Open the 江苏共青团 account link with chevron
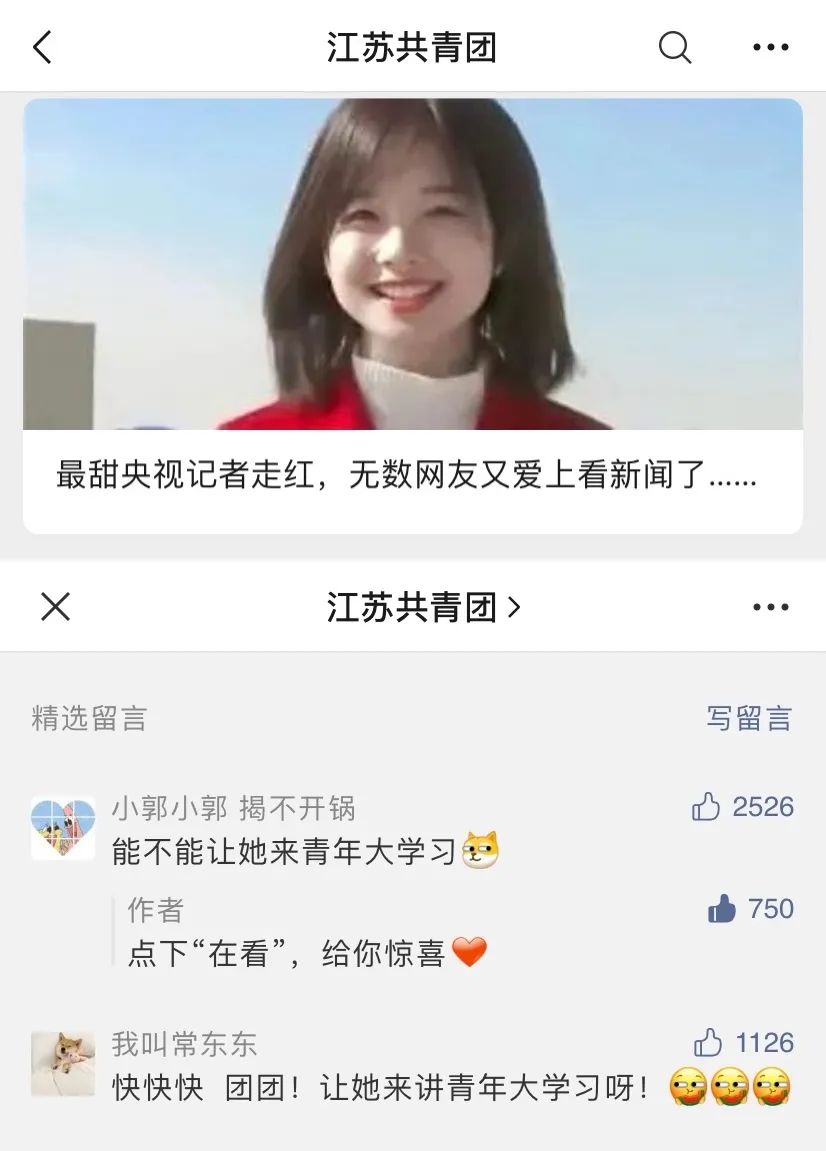 pos(424,606)
